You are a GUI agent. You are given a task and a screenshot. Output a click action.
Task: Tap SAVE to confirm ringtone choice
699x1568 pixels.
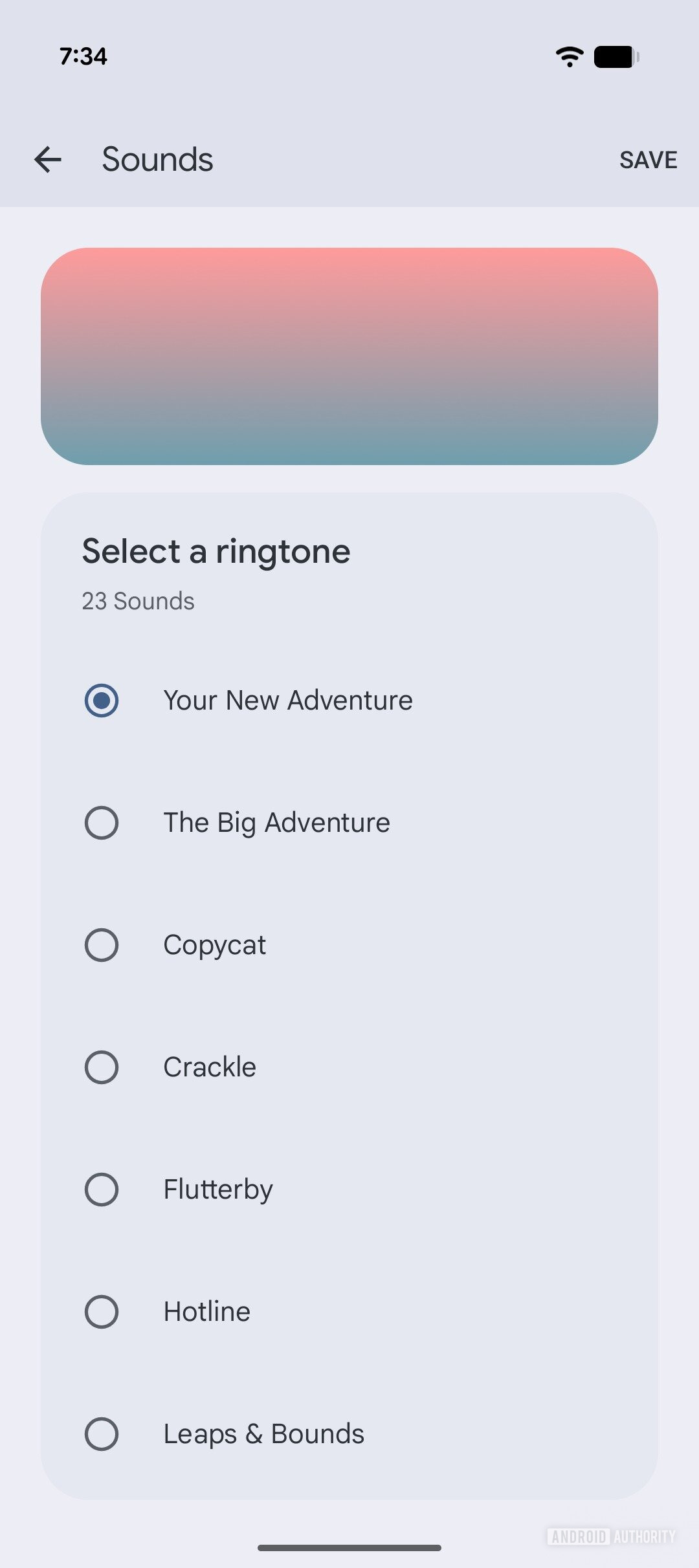click(648, 160)
